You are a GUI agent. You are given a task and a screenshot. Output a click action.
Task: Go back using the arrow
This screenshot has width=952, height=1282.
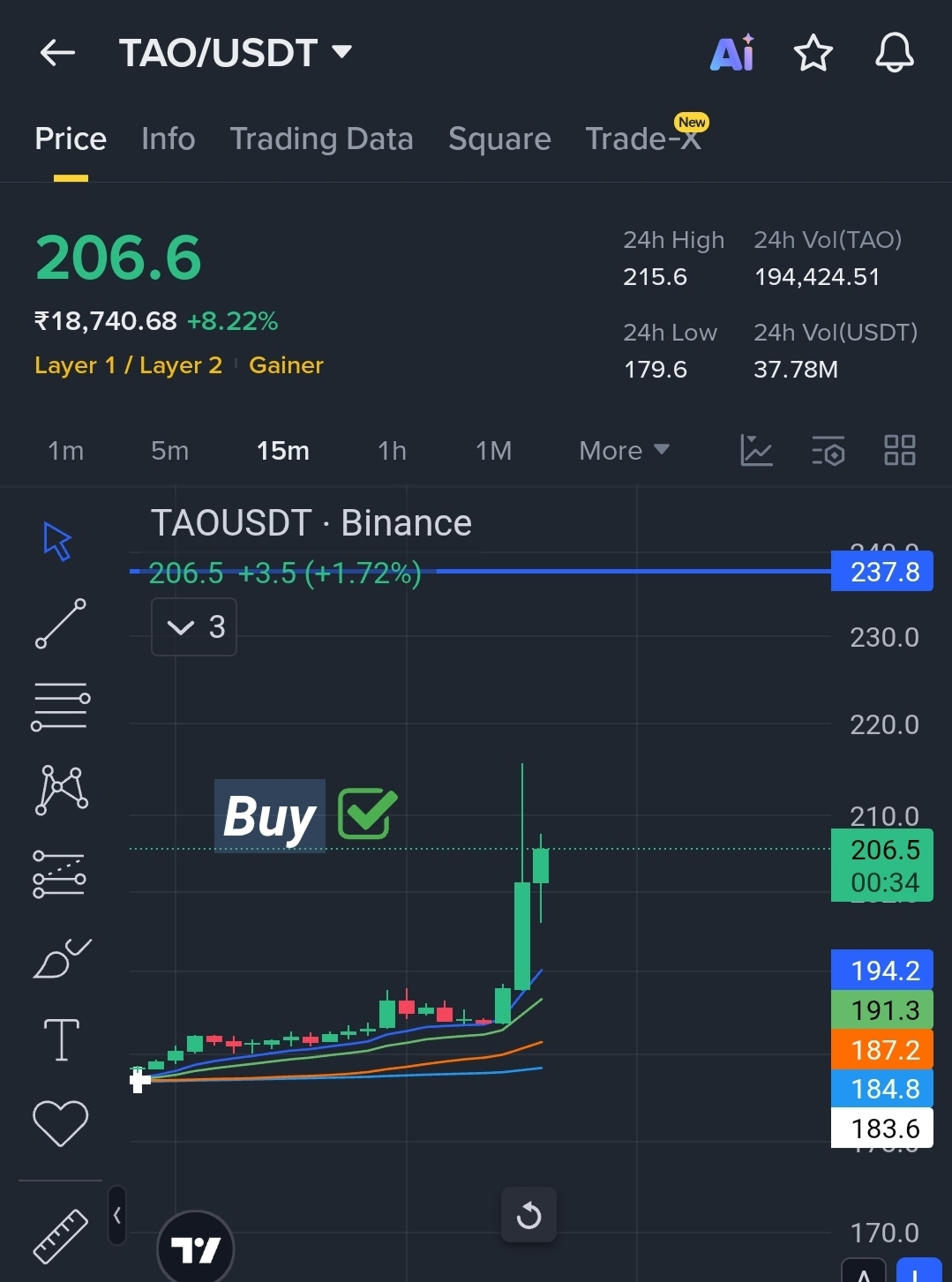click(57, 53)
